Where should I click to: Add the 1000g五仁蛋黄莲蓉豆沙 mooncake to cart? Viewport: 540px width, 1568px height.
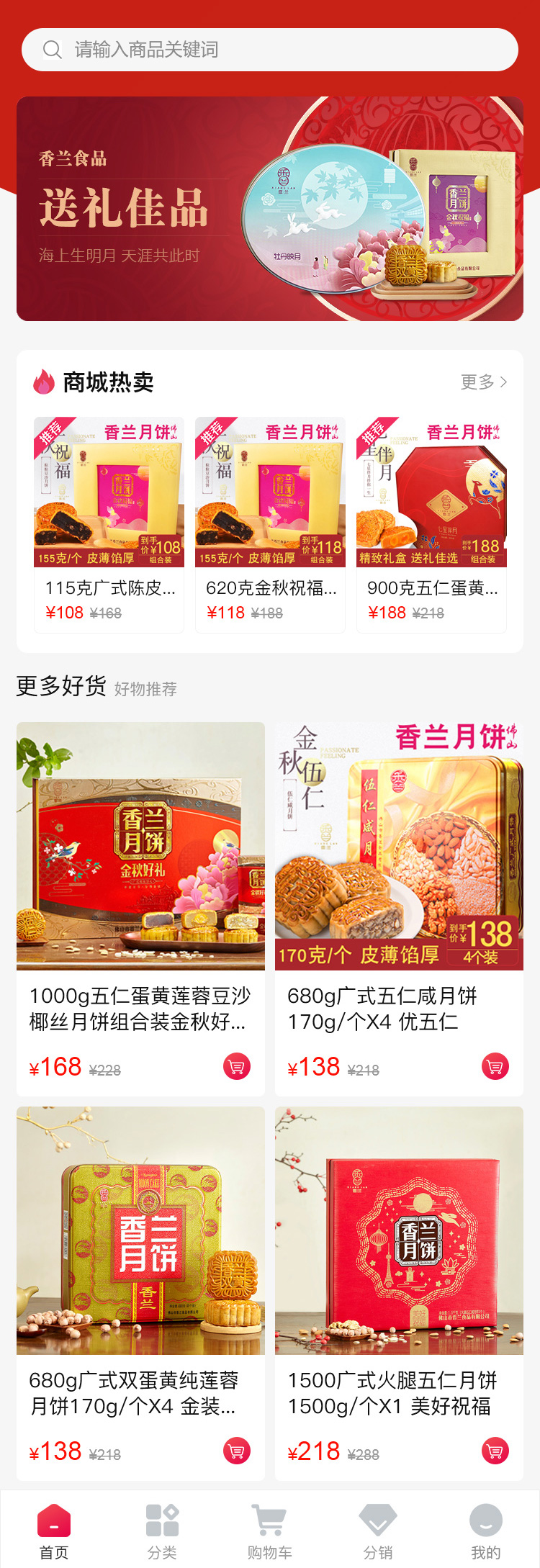[237, 1066]
